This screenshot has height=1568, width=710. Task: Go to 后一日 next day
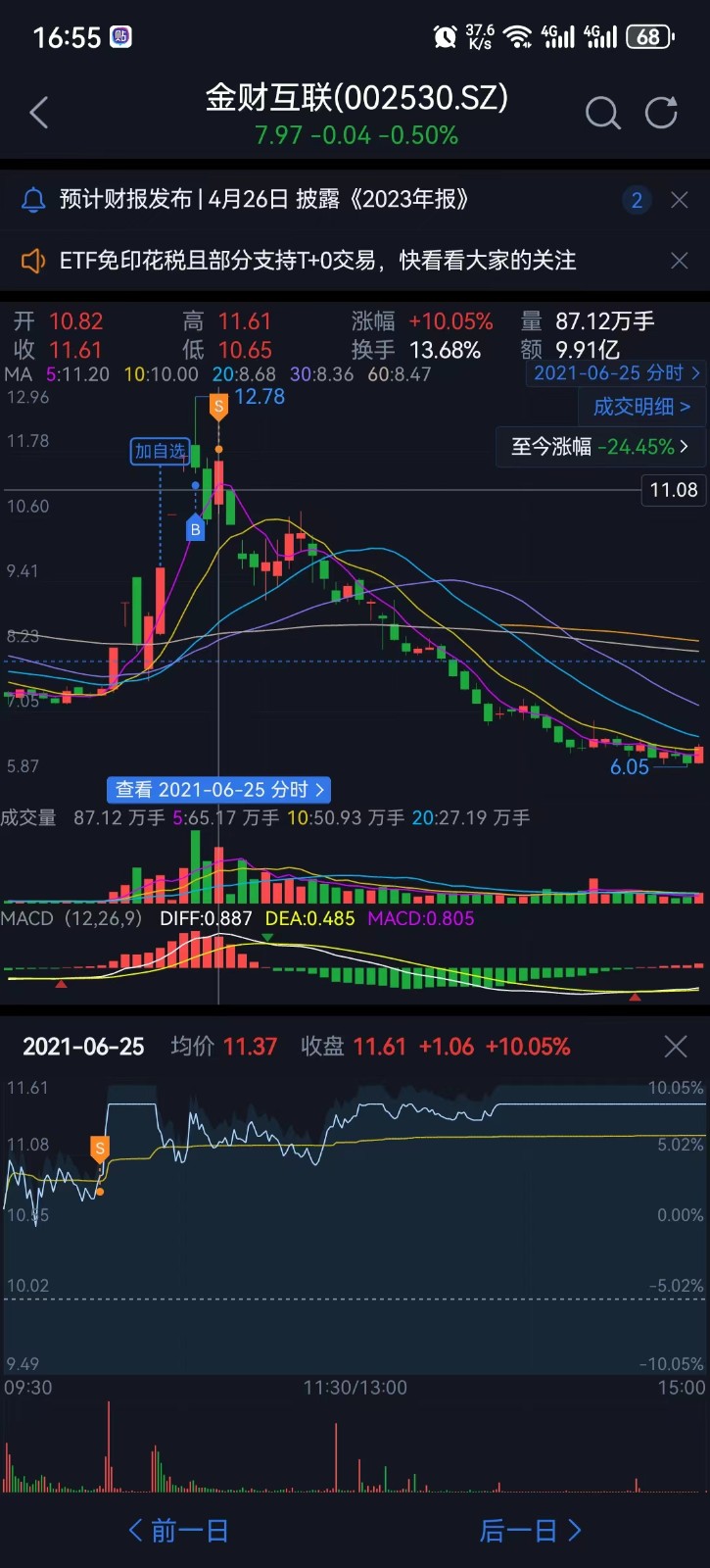[x=530, y=1531]
